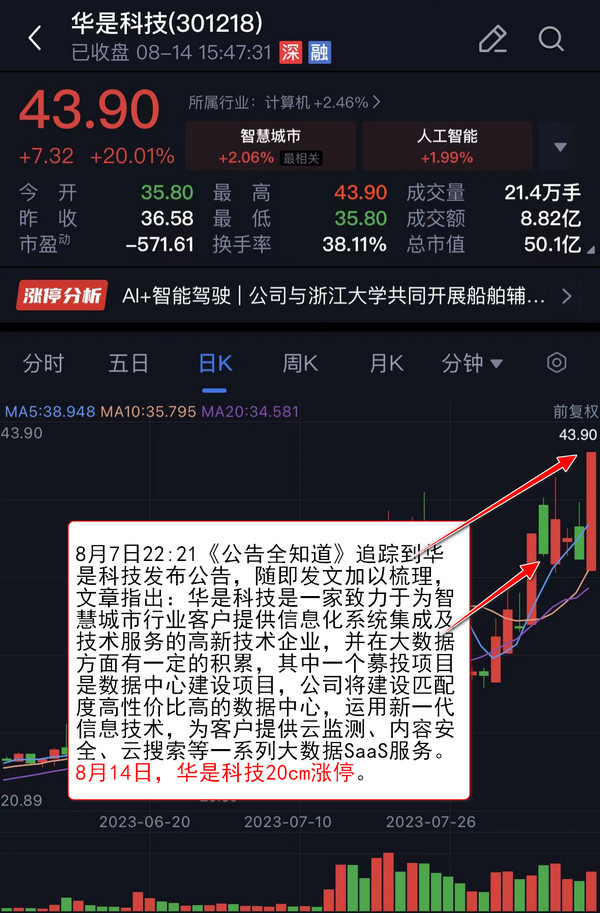Viewport: 600px width, 913px height.
Task: Switch to the 月K chart tab
Action: click(x=386, y=363)
